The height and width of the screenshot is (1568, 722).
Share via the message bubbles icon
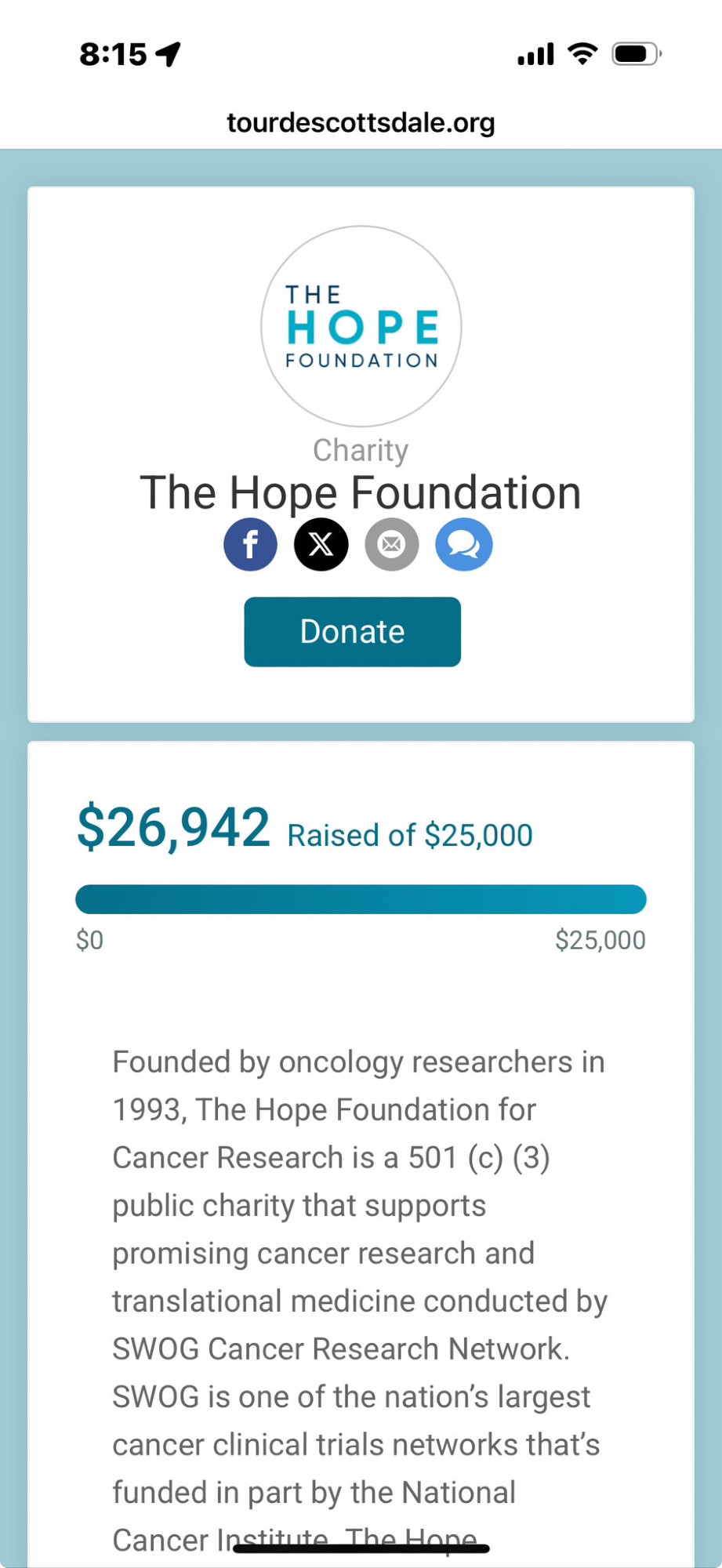[464, 544]
